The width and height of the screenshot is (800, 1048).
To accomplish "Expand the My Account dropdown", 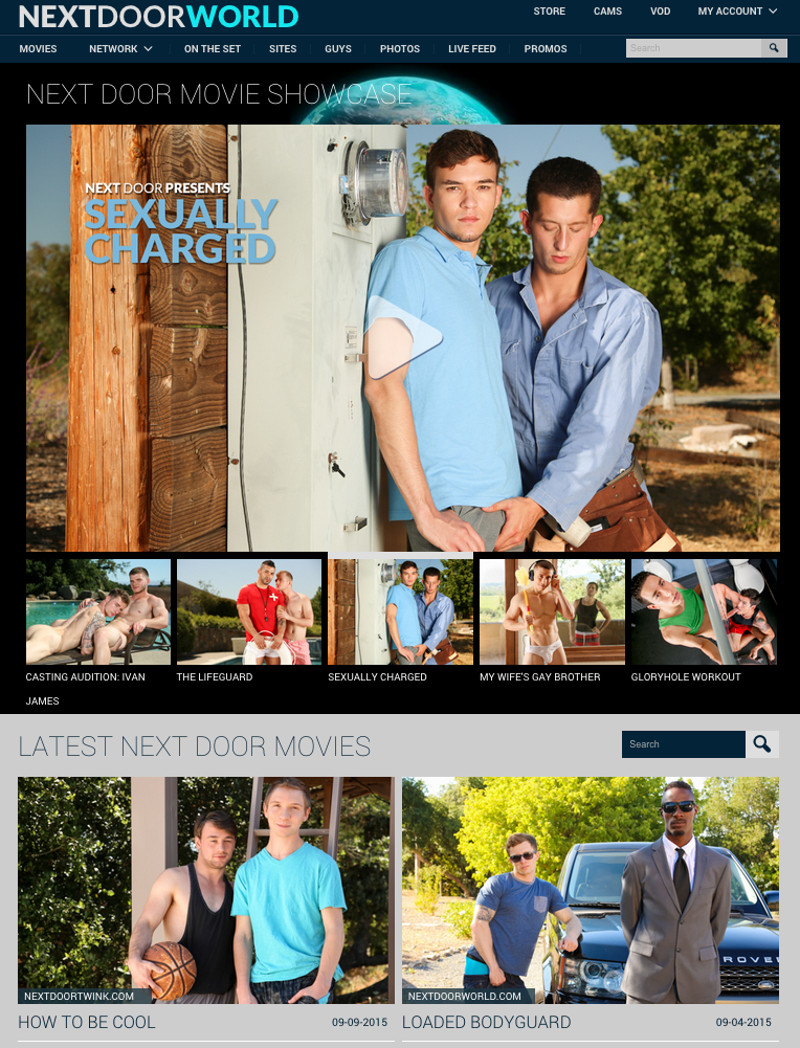I will coord(737,11).
